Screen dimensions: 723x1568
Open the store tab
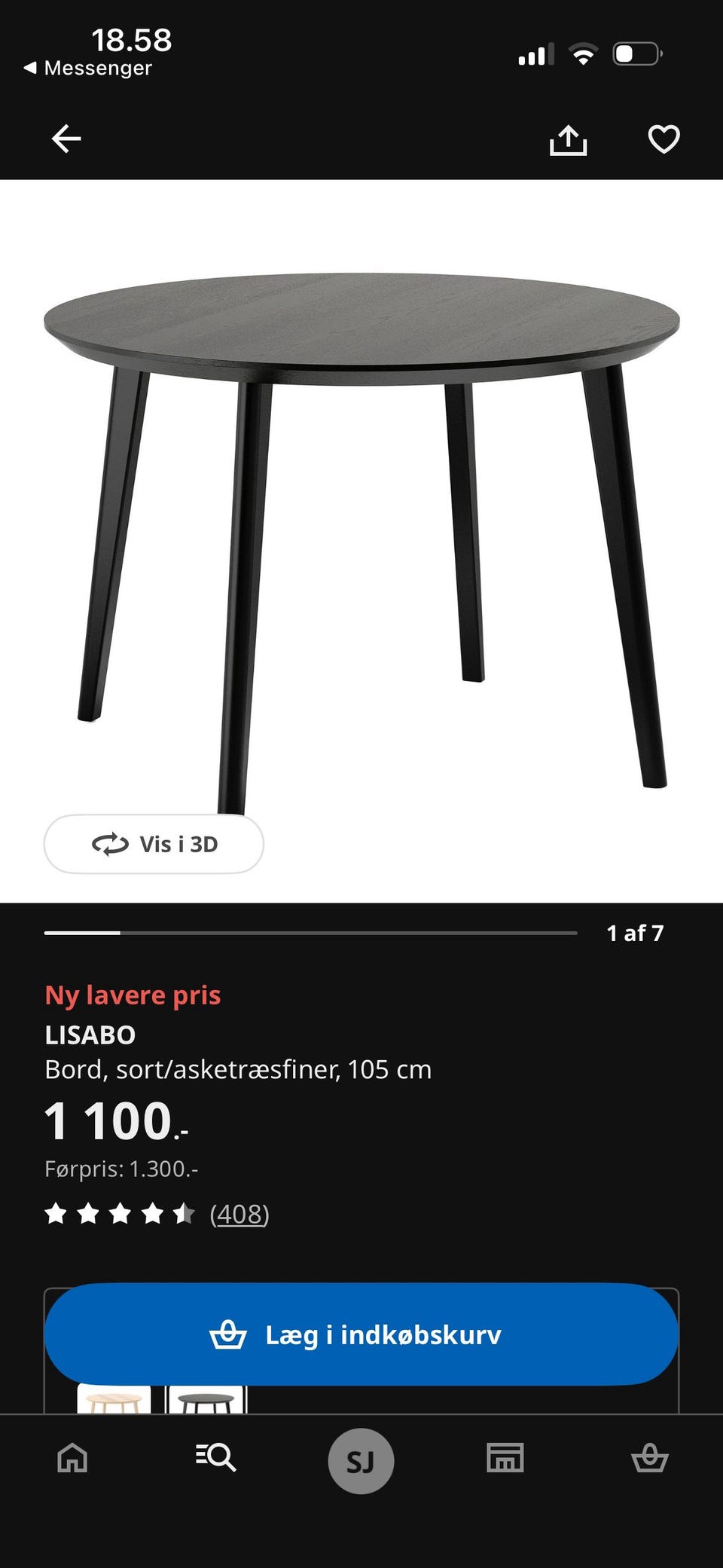click(x=505, y=1458)
